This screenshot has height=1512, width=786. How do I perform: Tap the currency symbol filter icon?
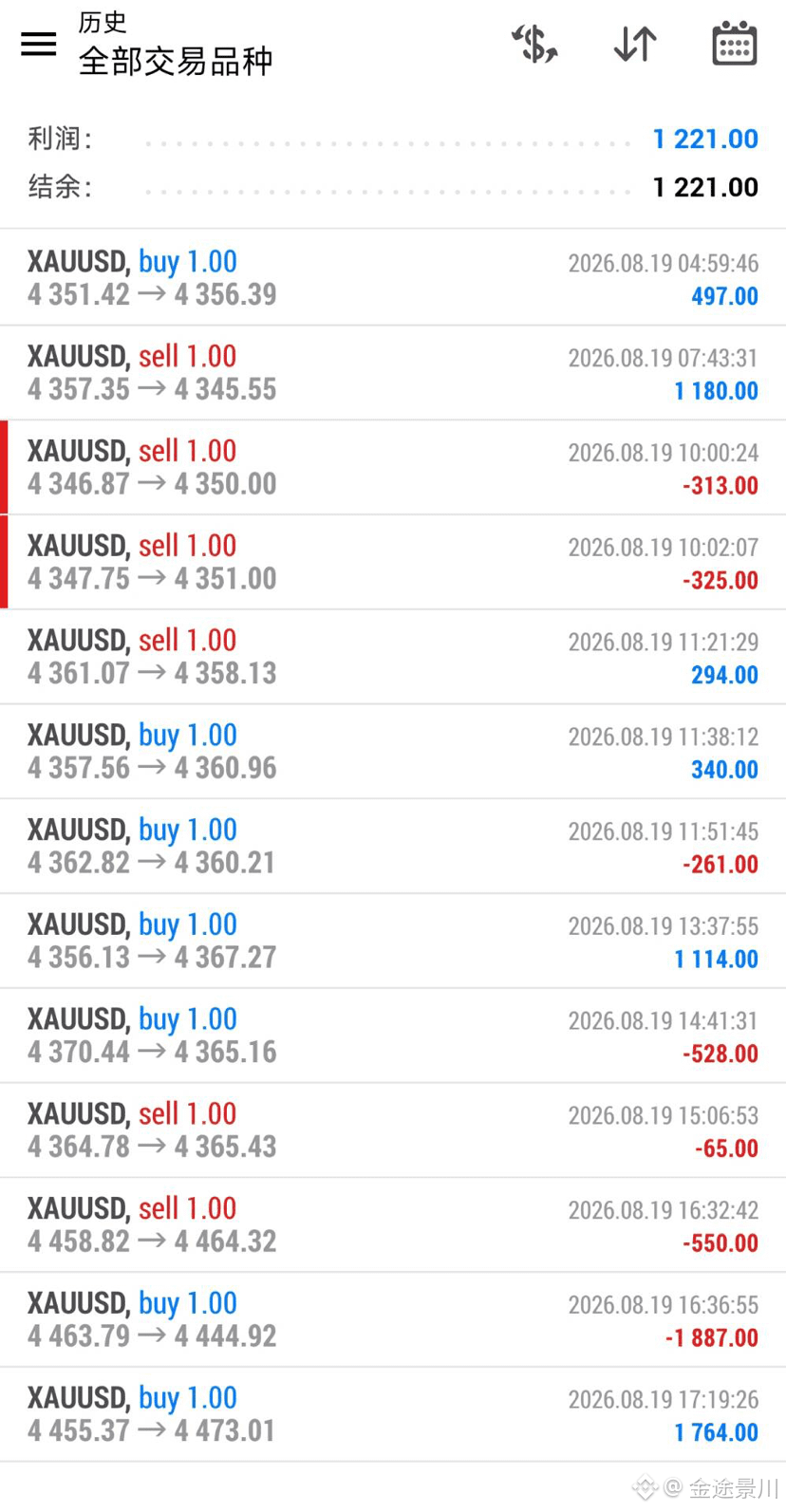[534, 44]
